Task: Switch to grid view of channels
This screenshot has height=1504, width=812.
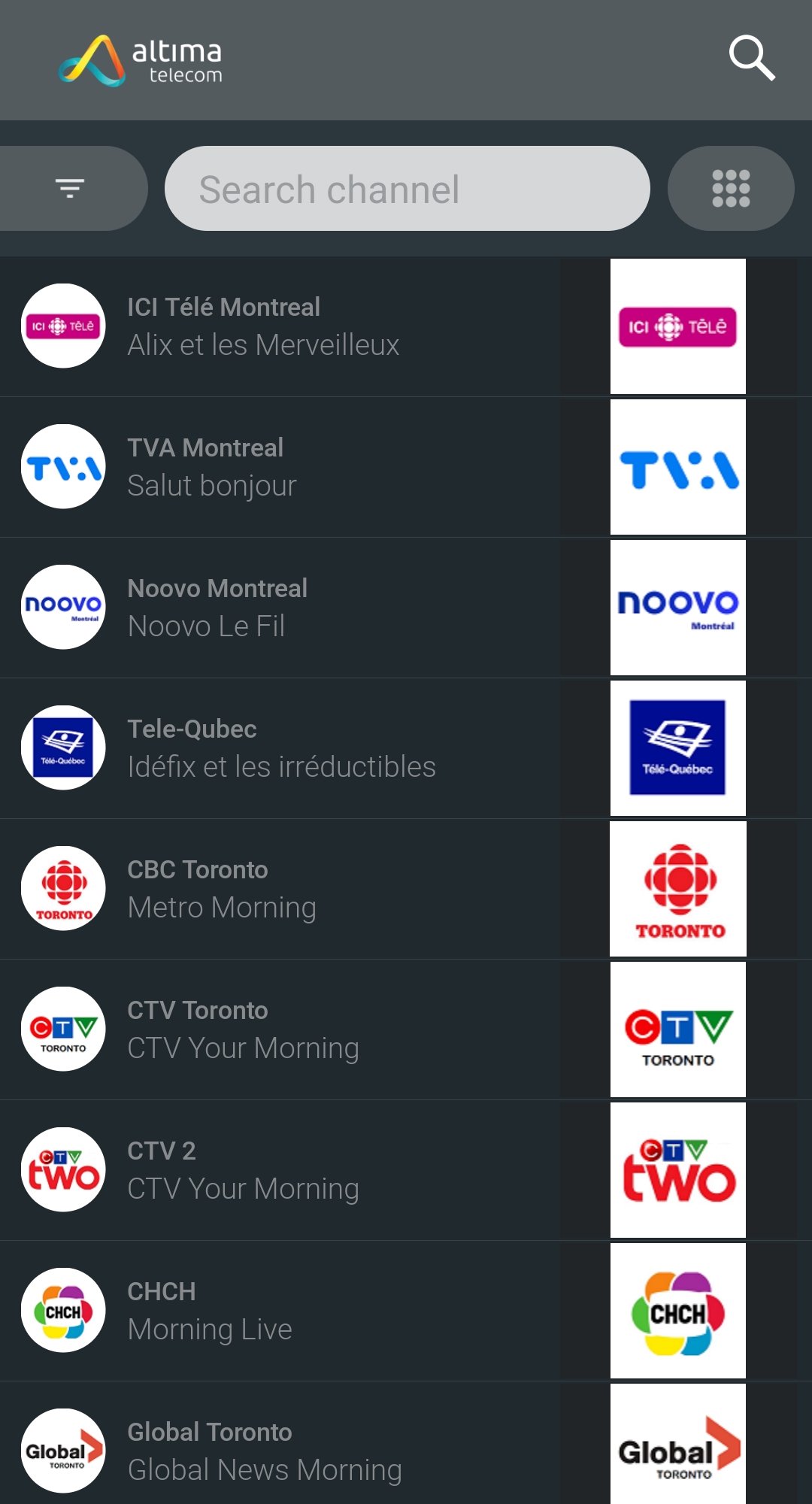Action: (x=731, y=188)
